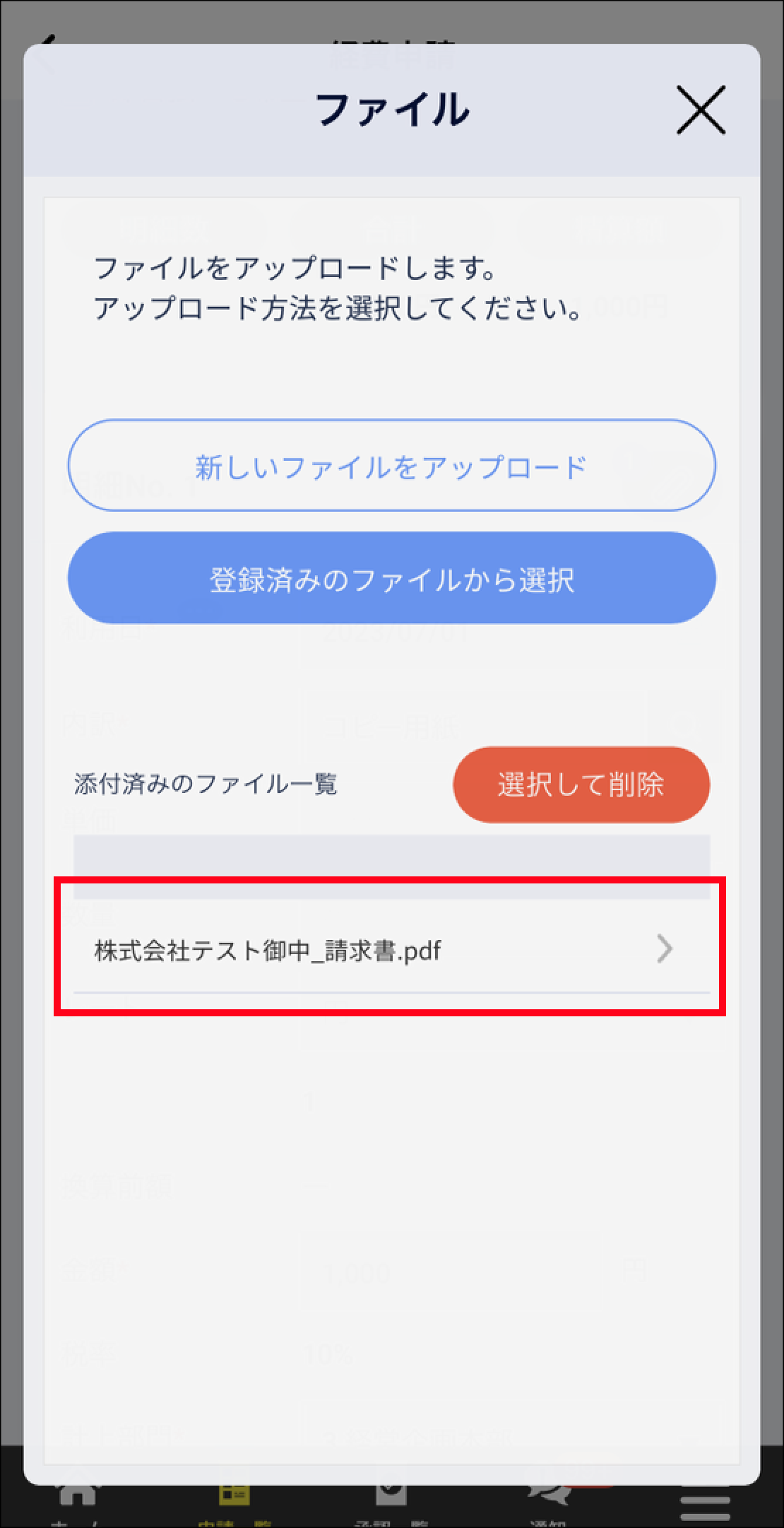Tap the 選択して削除 button
784x1528 pixels.
pyautogui.click(x=581, y=784)
